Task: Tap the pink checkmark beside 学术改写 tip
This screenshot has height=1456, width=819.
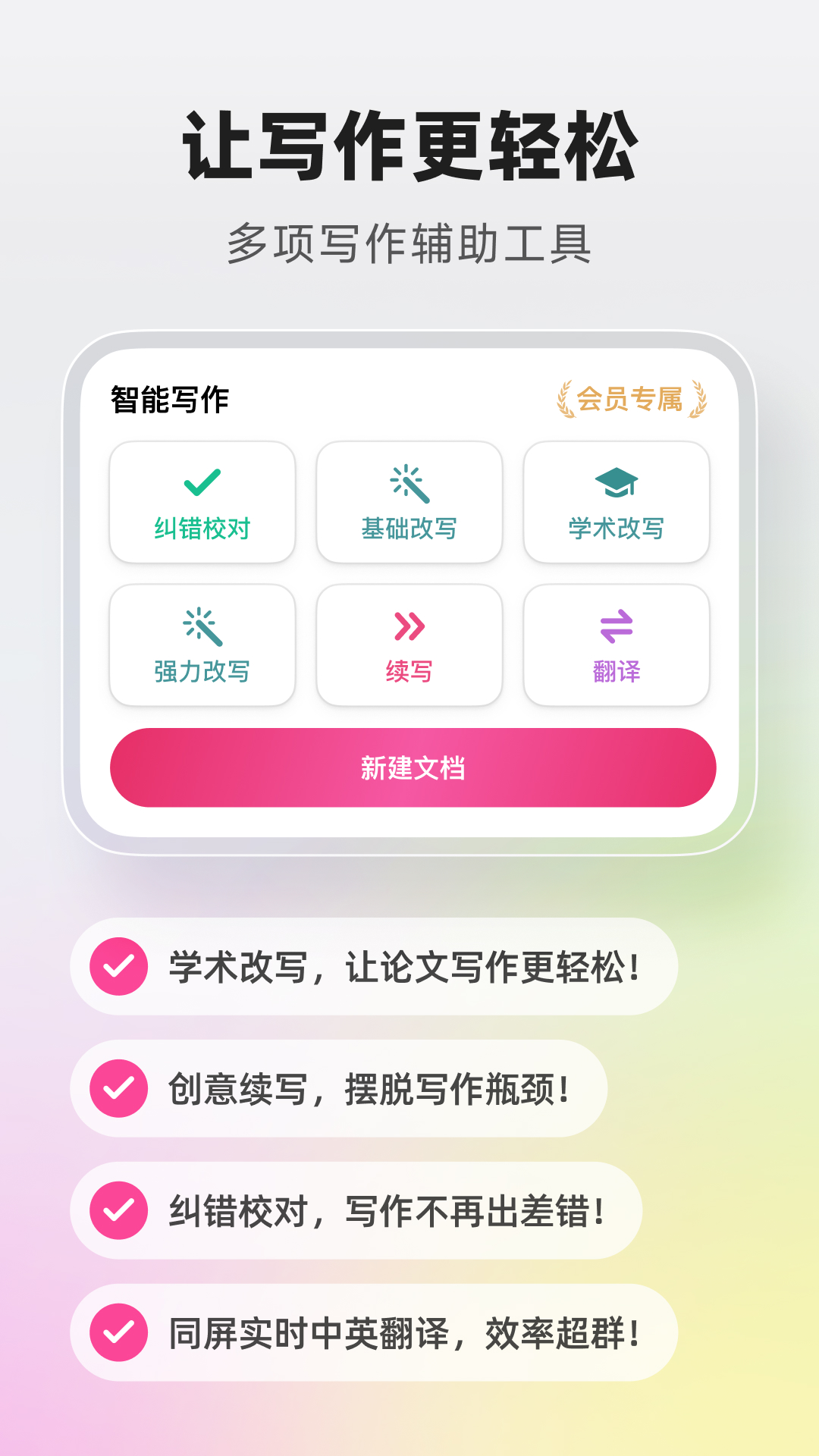Action: coord(118,966)
